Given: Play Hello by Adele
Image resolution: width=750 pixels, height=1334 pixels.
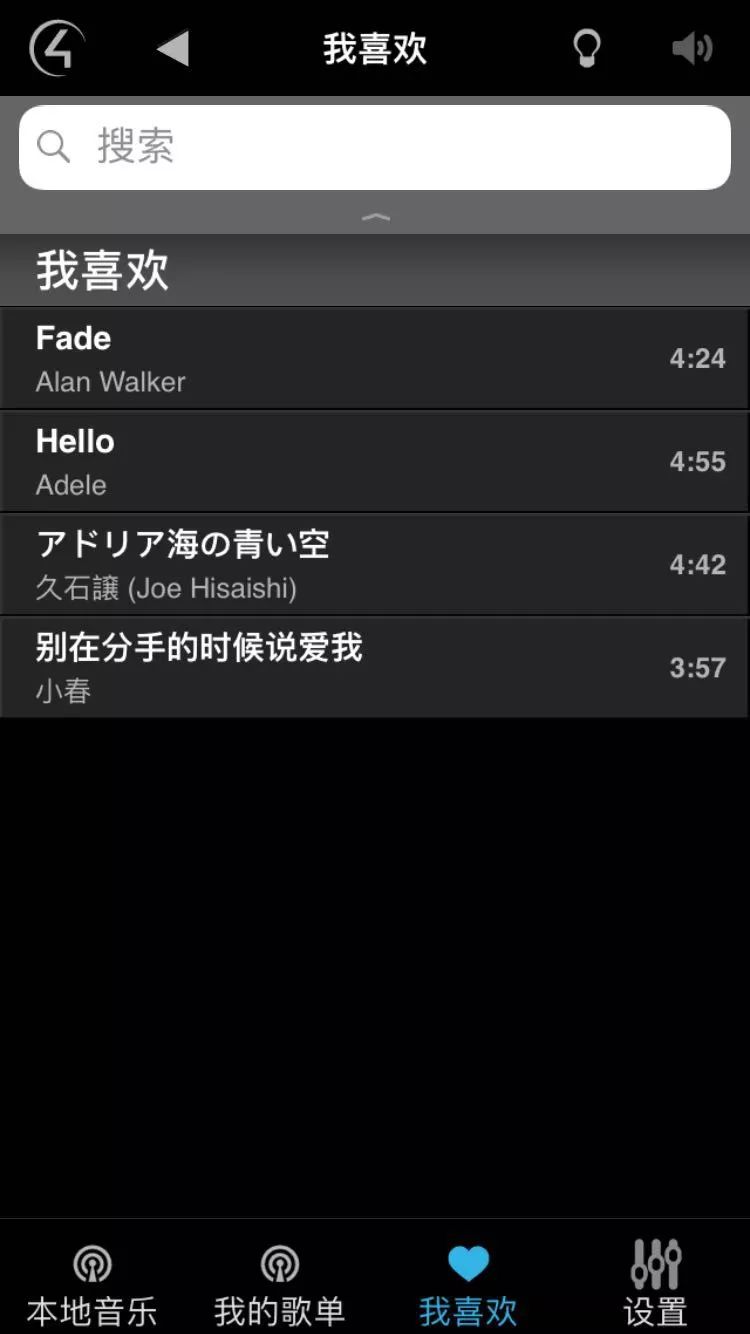Looking at the screenshot, I should (375, 461).
